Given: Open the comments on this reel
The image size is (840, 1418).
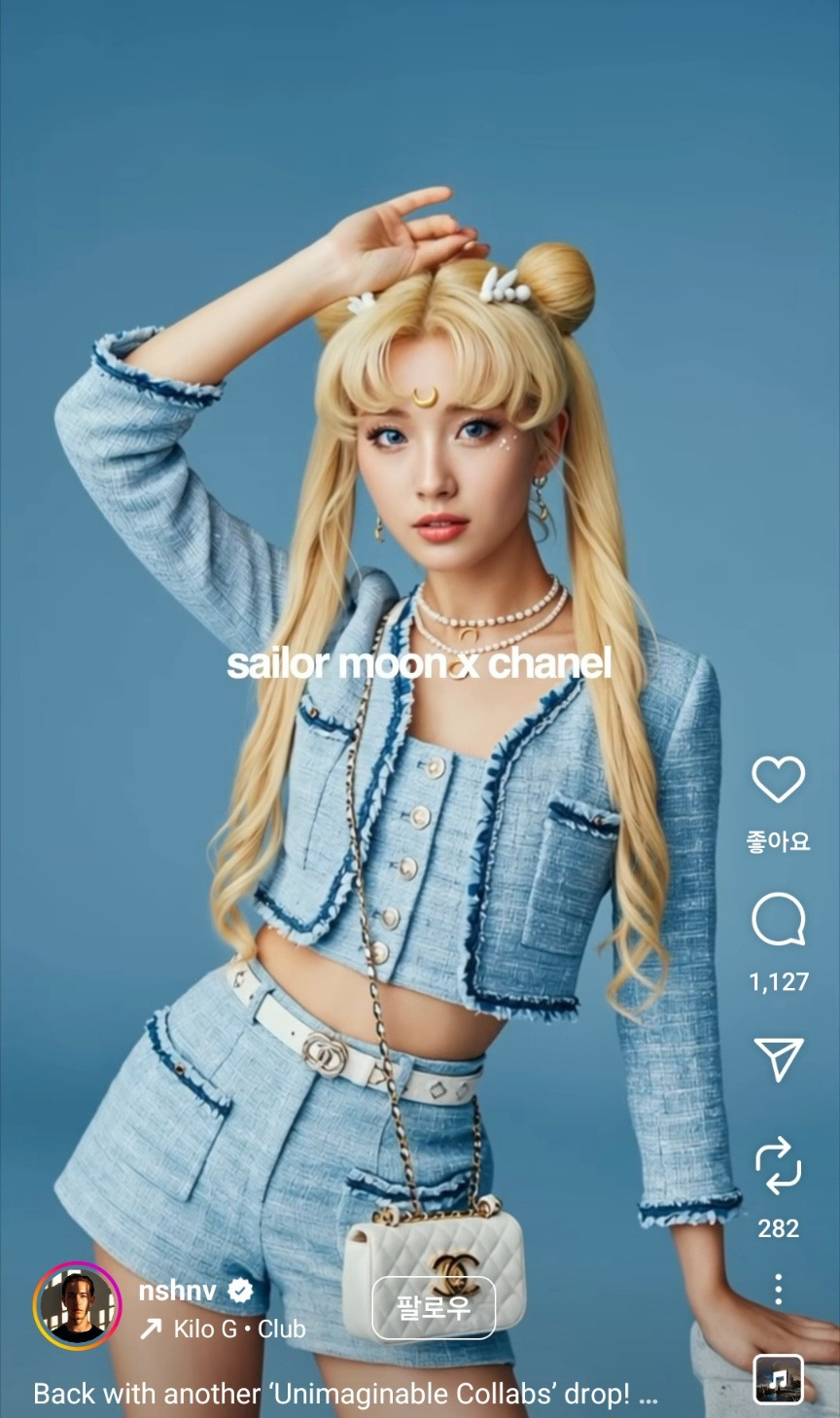Looking at the screenshot, I should [x=778, y=920].
